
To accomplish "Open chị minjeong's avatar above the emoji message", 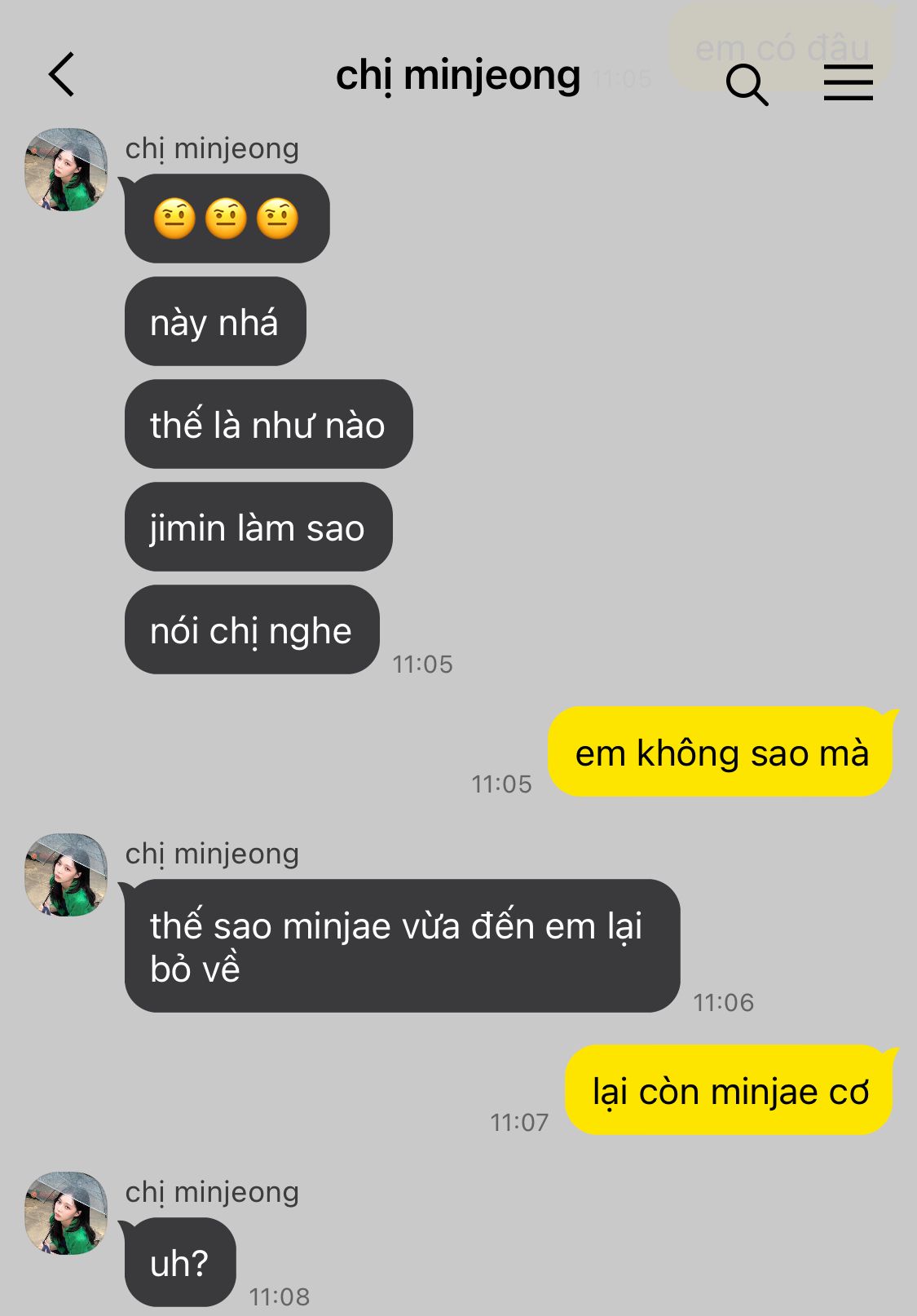I will point(66,170).
